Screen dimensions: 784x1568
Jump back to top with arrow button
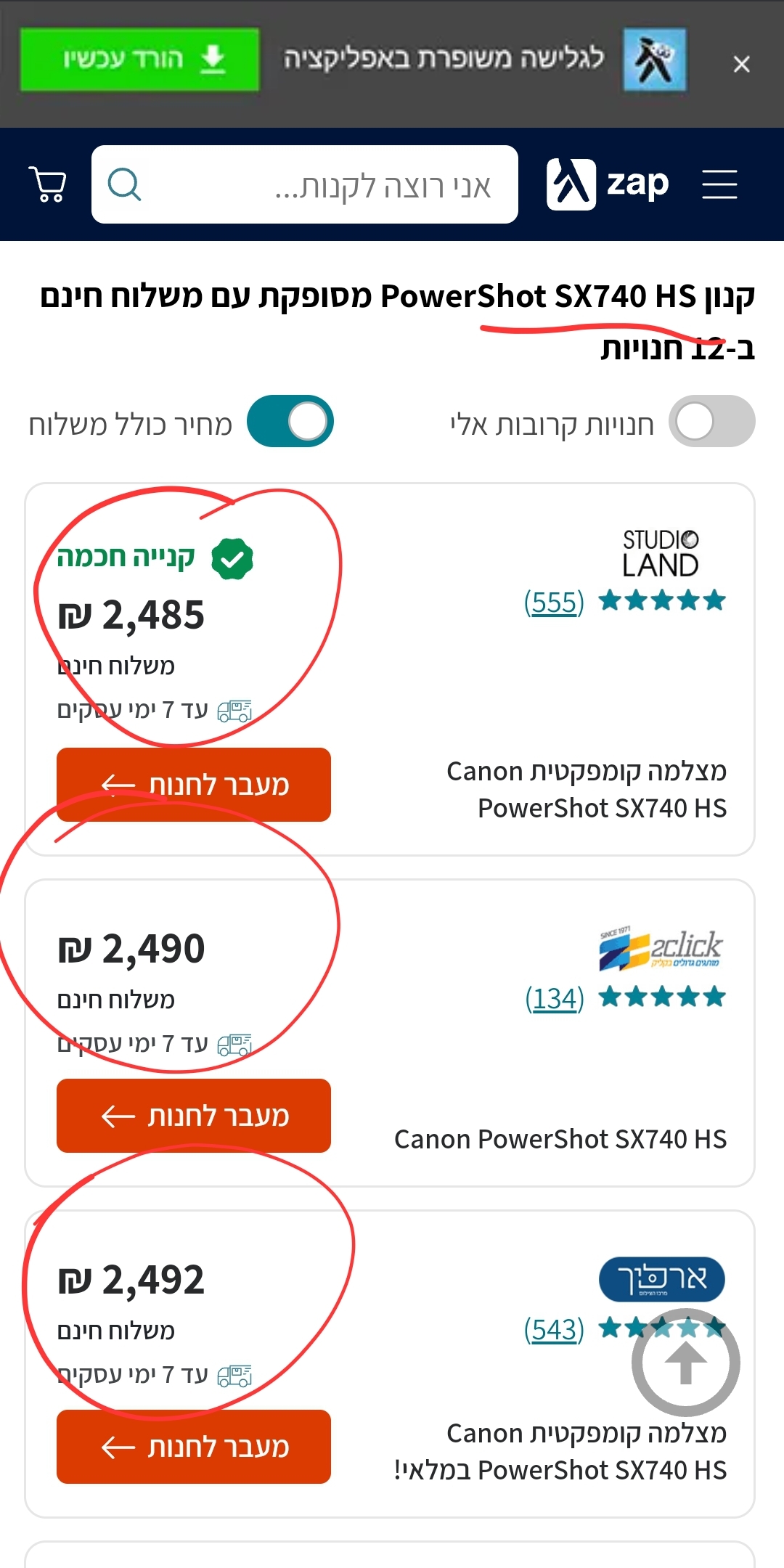[685, 1363]
